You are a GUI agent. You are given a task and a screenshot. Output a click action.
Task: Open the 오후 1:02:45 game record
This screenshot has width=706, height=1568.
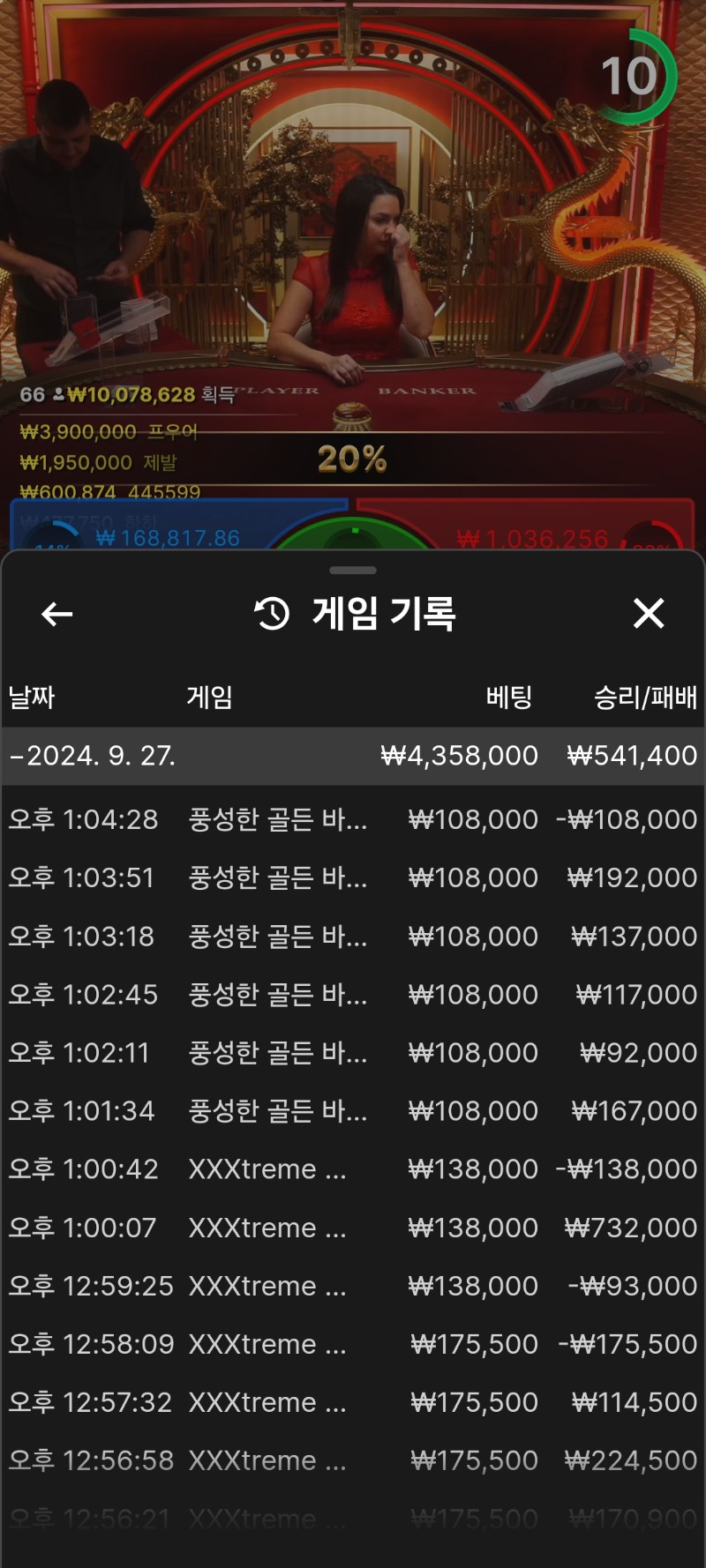[353, 994]
